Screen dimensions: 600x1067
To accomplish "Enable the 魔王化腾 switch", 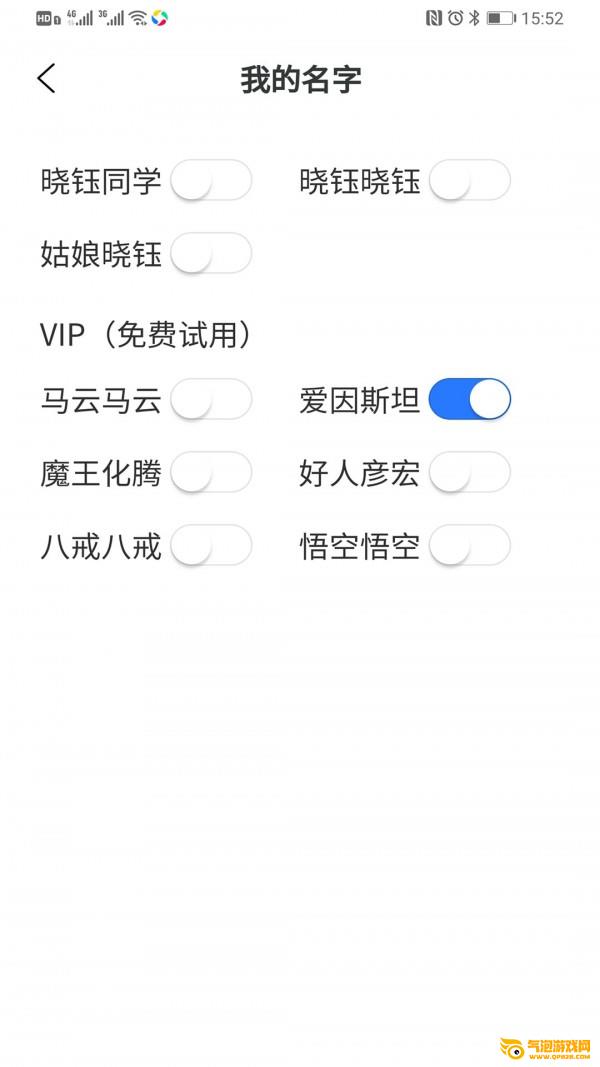I will [x=211, y=473].
